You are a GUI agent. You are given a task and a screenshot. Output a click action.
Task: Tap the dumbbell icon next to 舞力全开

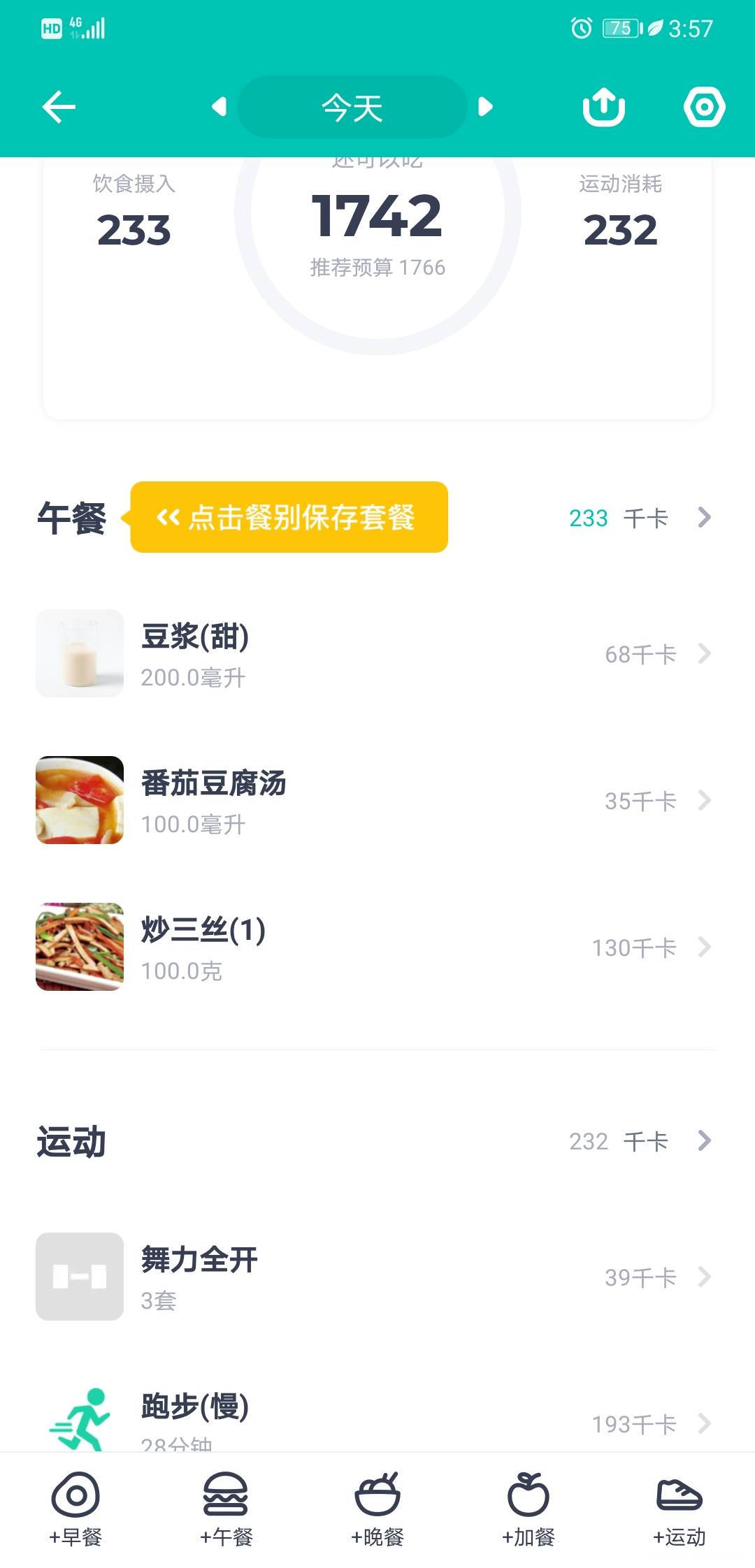pyautogui.click(x=79, y=1276)
